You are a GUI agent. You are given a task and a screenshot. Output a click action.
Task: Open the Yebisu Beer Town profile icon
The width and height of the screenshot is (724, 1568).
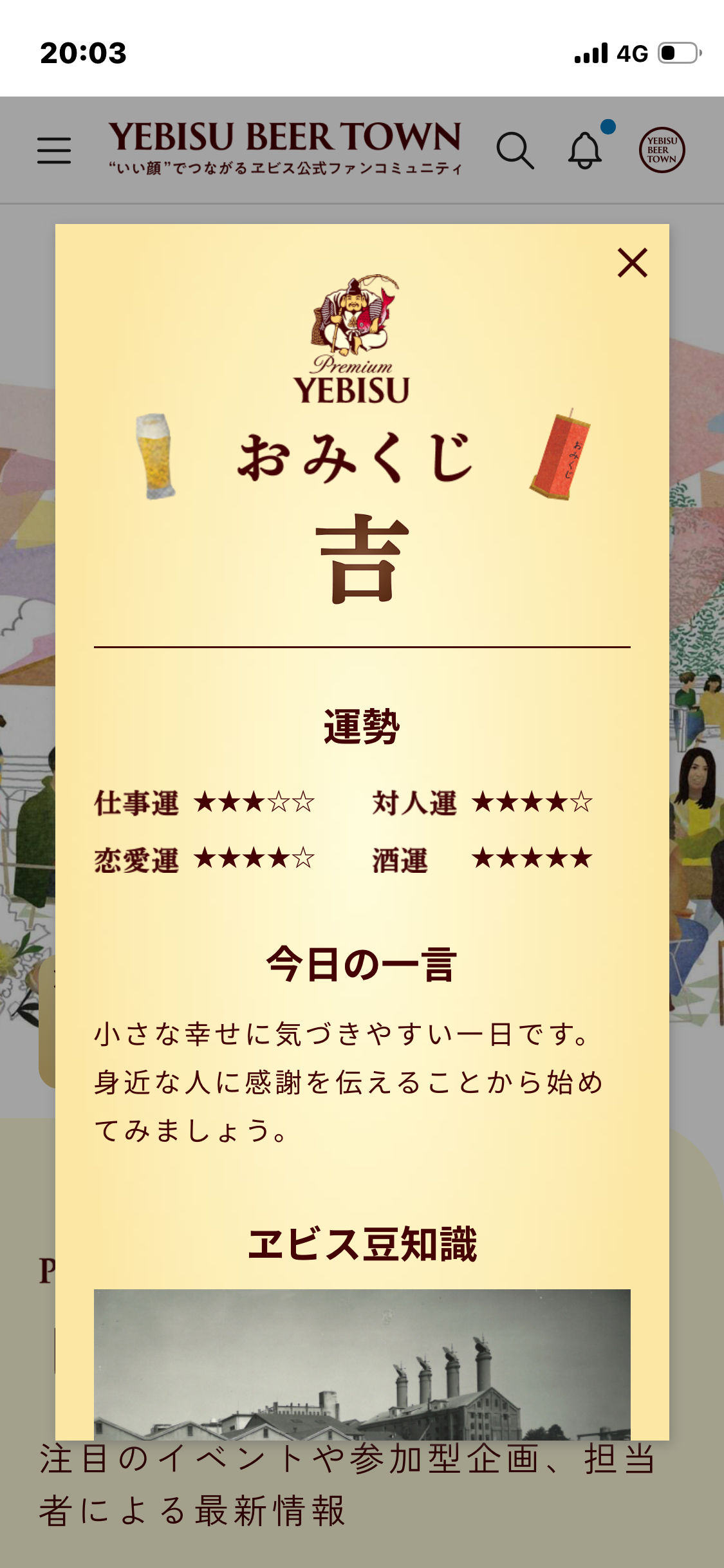coord(662,151)
